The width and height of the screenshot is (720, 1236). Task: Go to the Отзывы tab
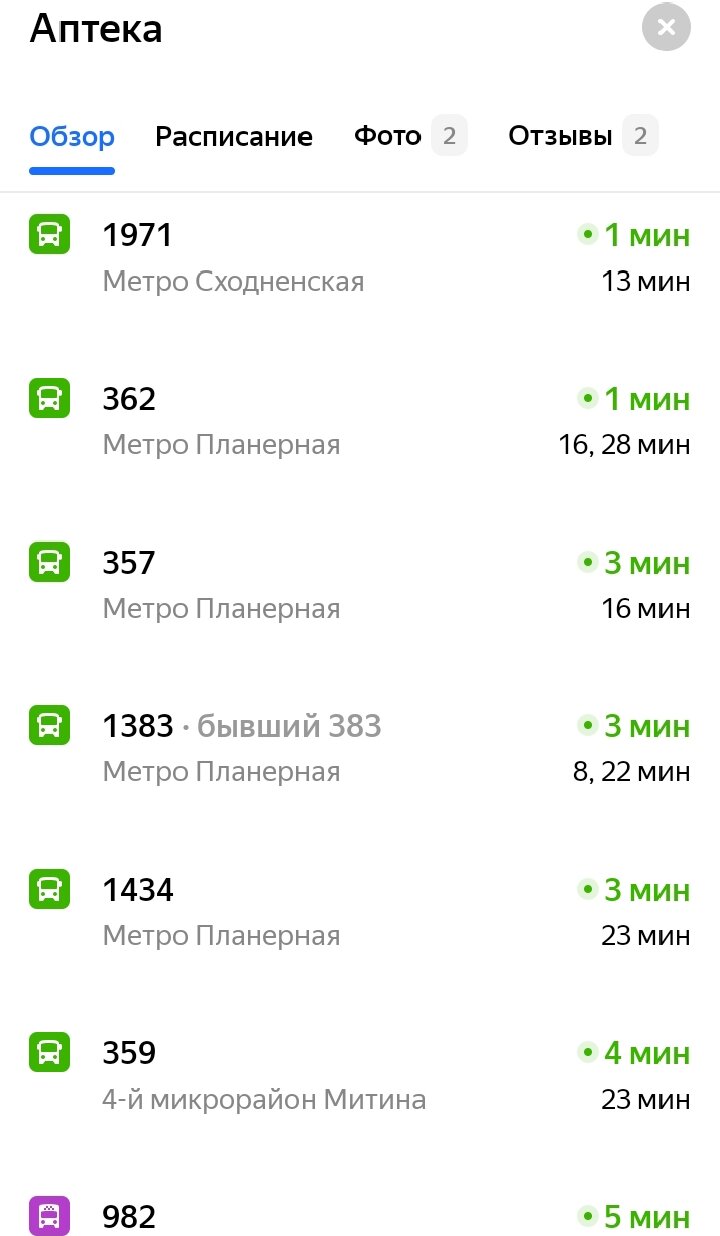[583, 136]
